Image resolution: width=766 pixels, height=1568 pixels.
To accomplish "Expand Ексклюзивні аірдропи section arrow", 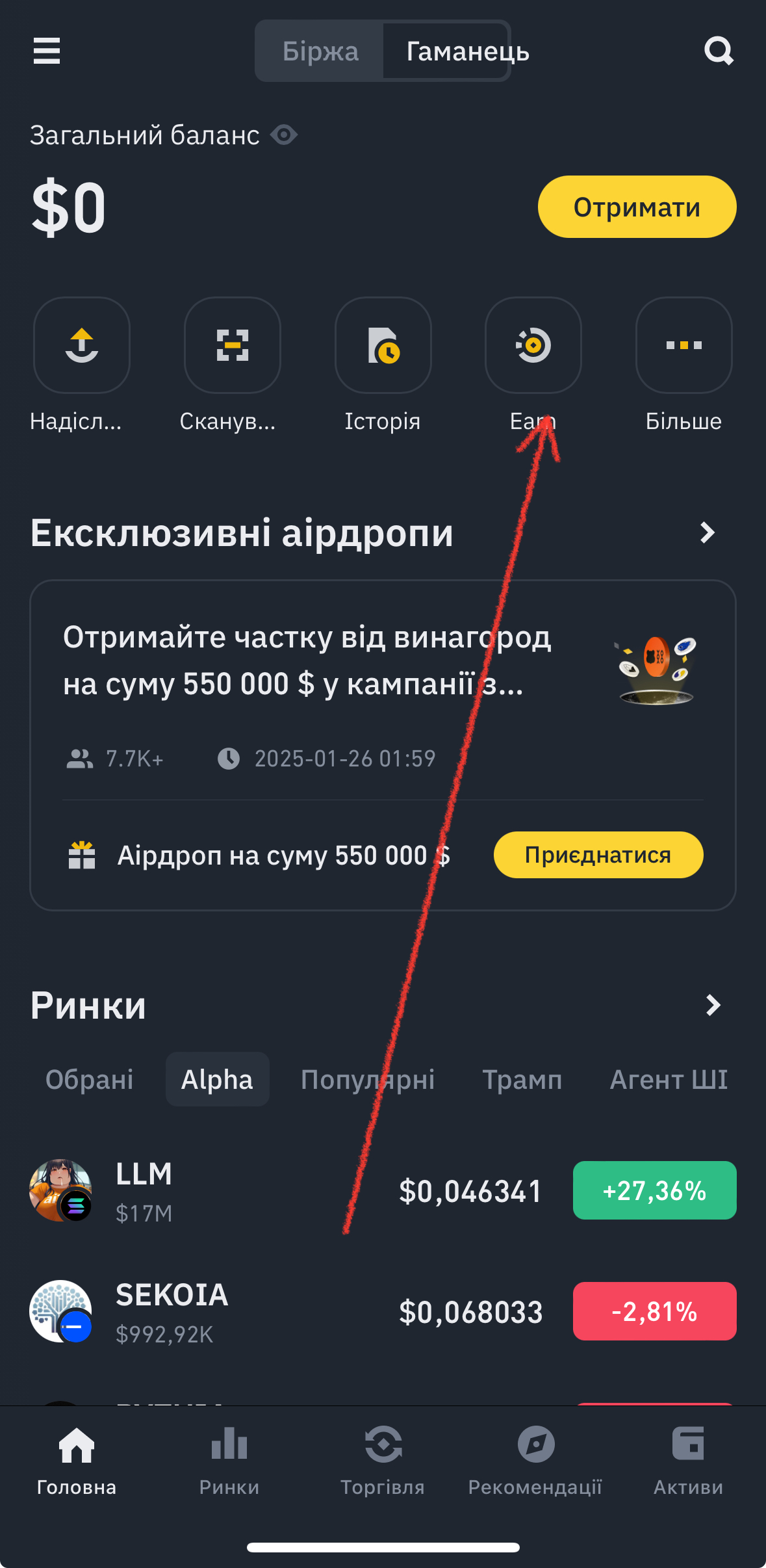I will click(x=707, y=533).
